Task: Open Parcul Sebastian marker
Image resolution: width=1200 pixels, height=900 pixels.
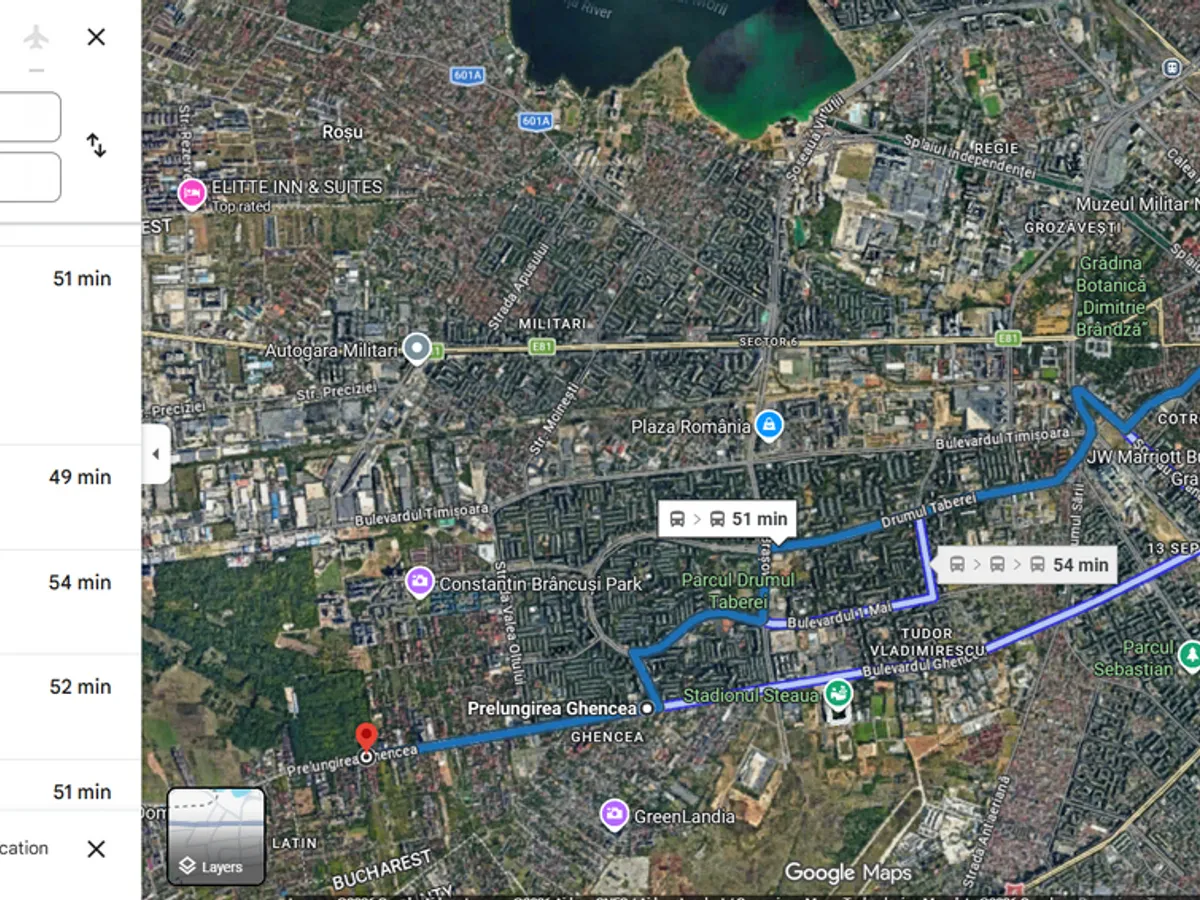Action: point(1190,657)
